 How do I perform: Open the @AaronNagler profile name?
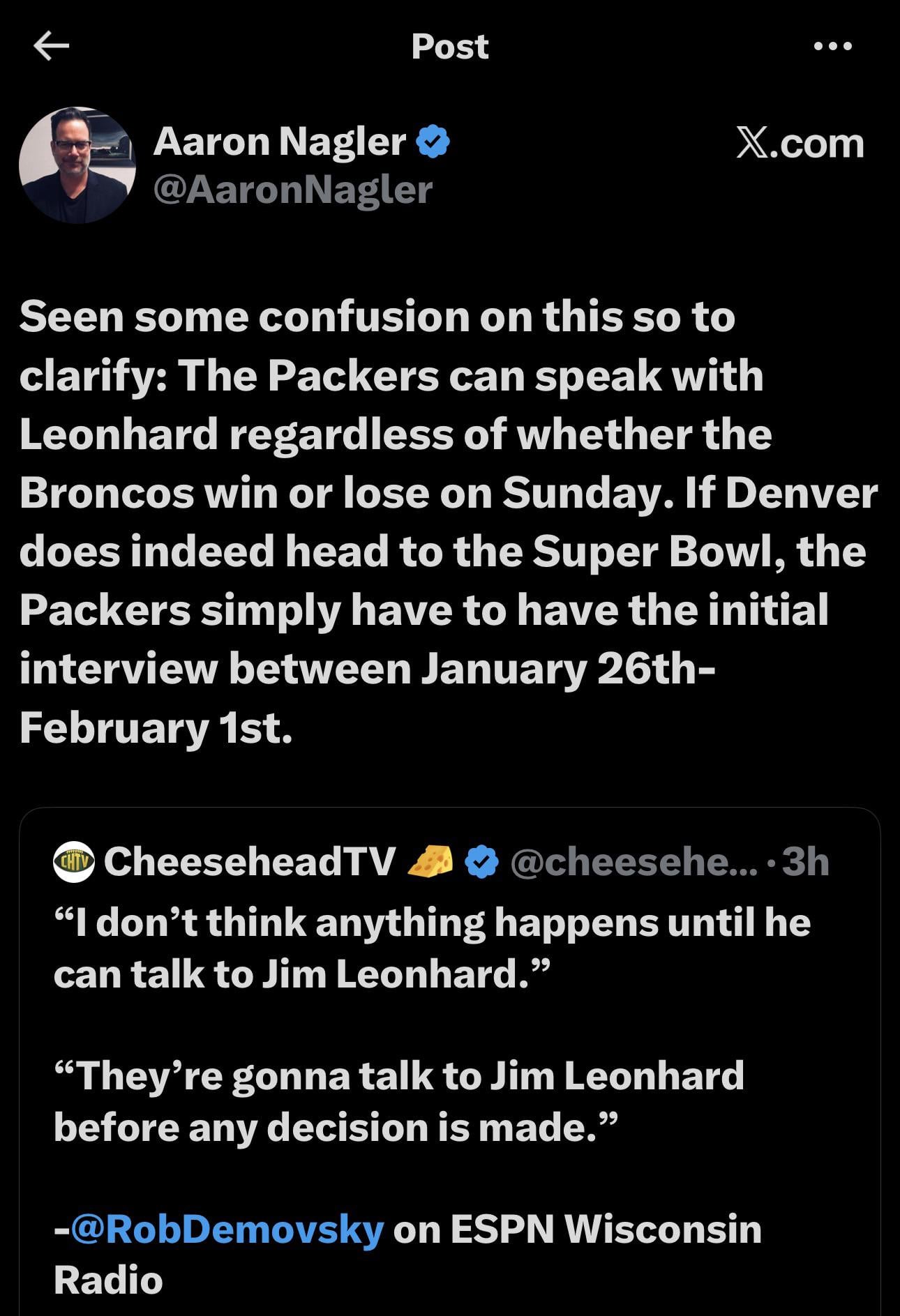pyautogui.click(x=292, y=190)
